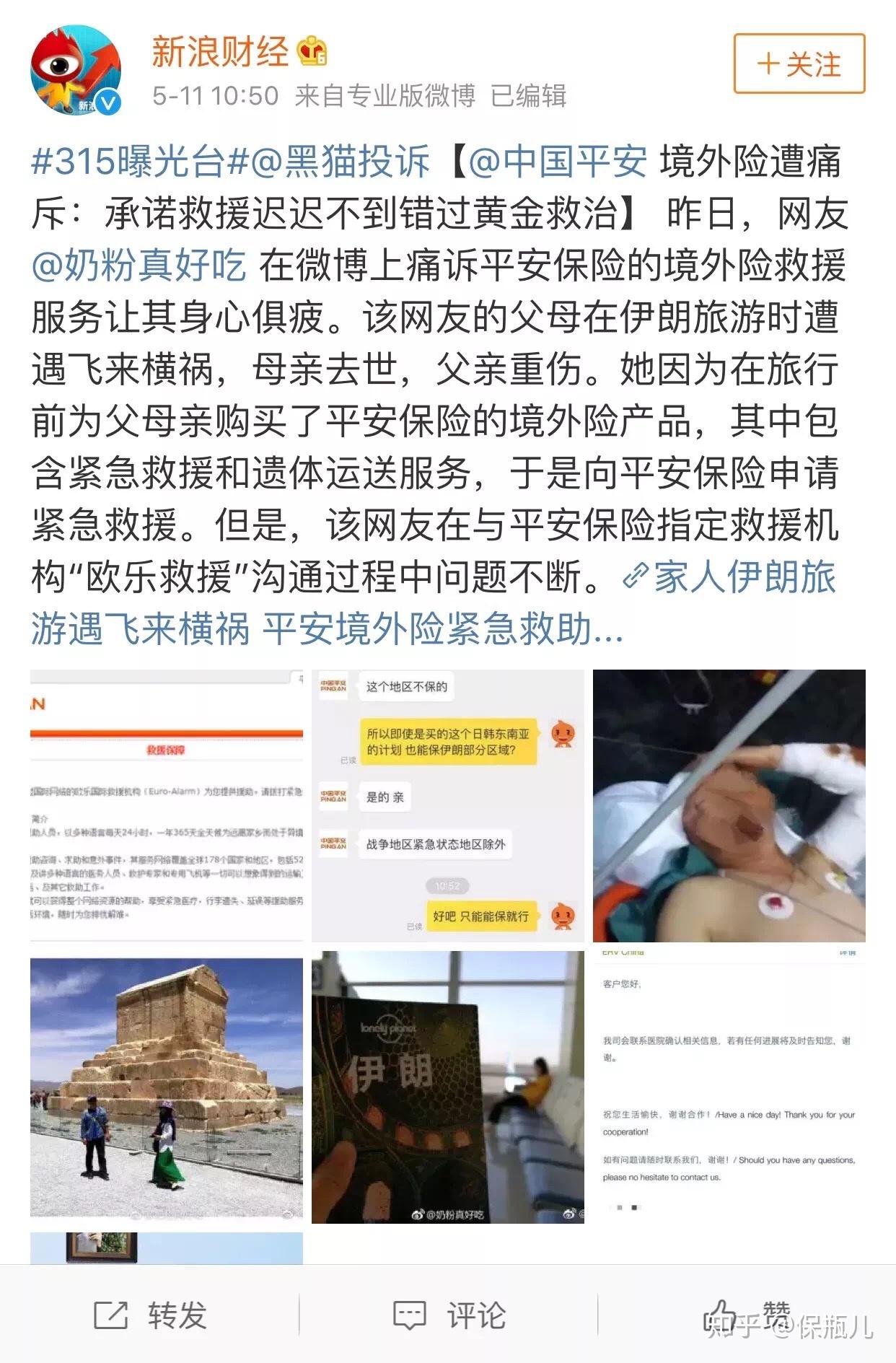
Task: Comment on the post via 评论
Action: (448, 1315)
